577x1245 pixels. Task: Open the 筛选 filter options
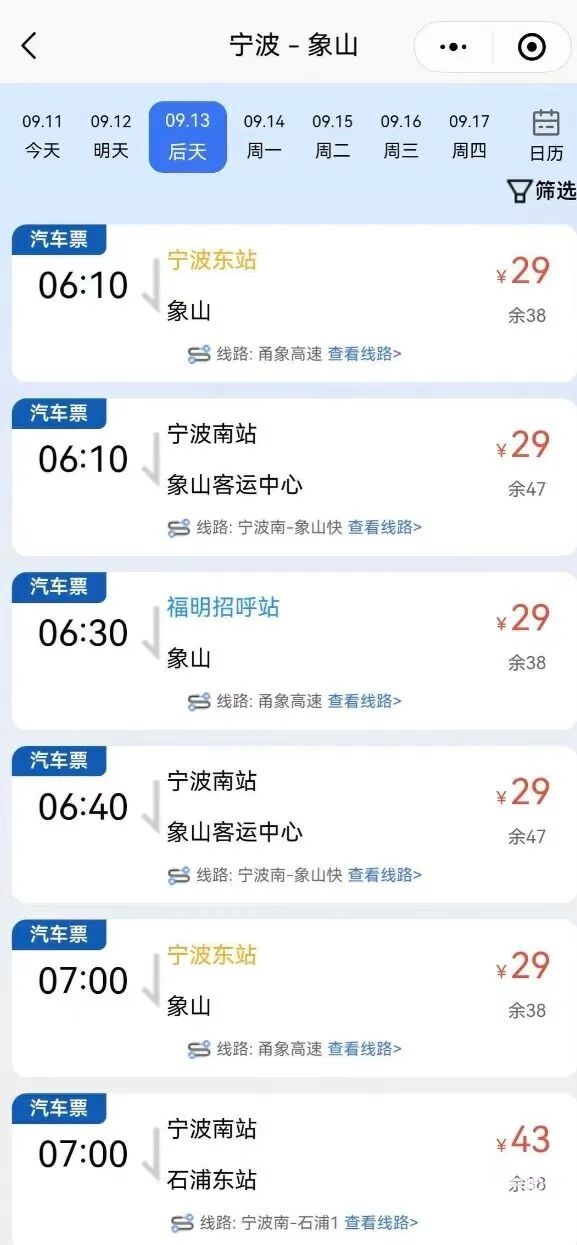(x=542, y=191)
